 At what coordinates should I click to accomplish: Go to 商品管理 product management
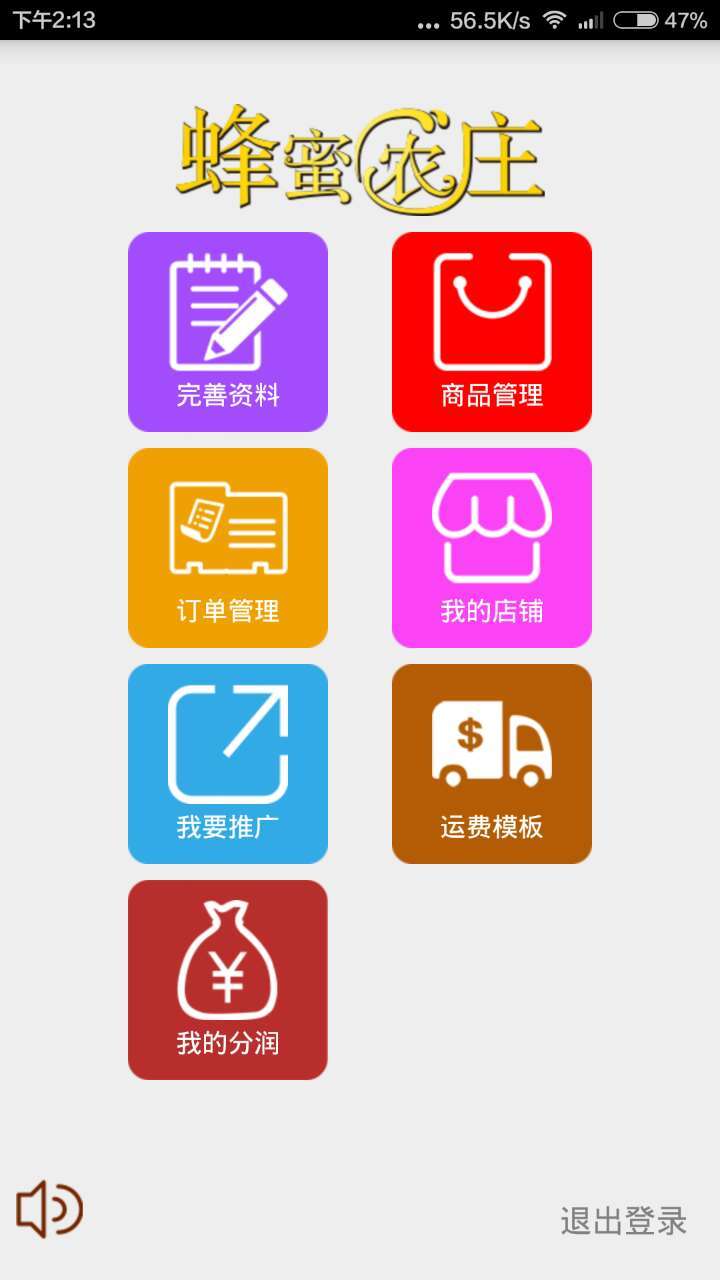click(x=492, y=332)
